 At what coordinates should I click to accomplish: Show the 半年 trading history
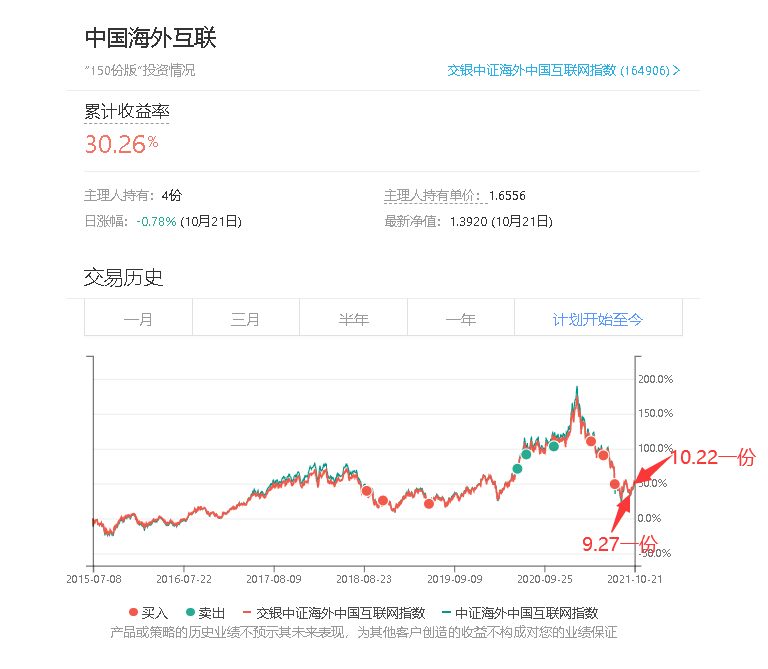pos(353,317)
